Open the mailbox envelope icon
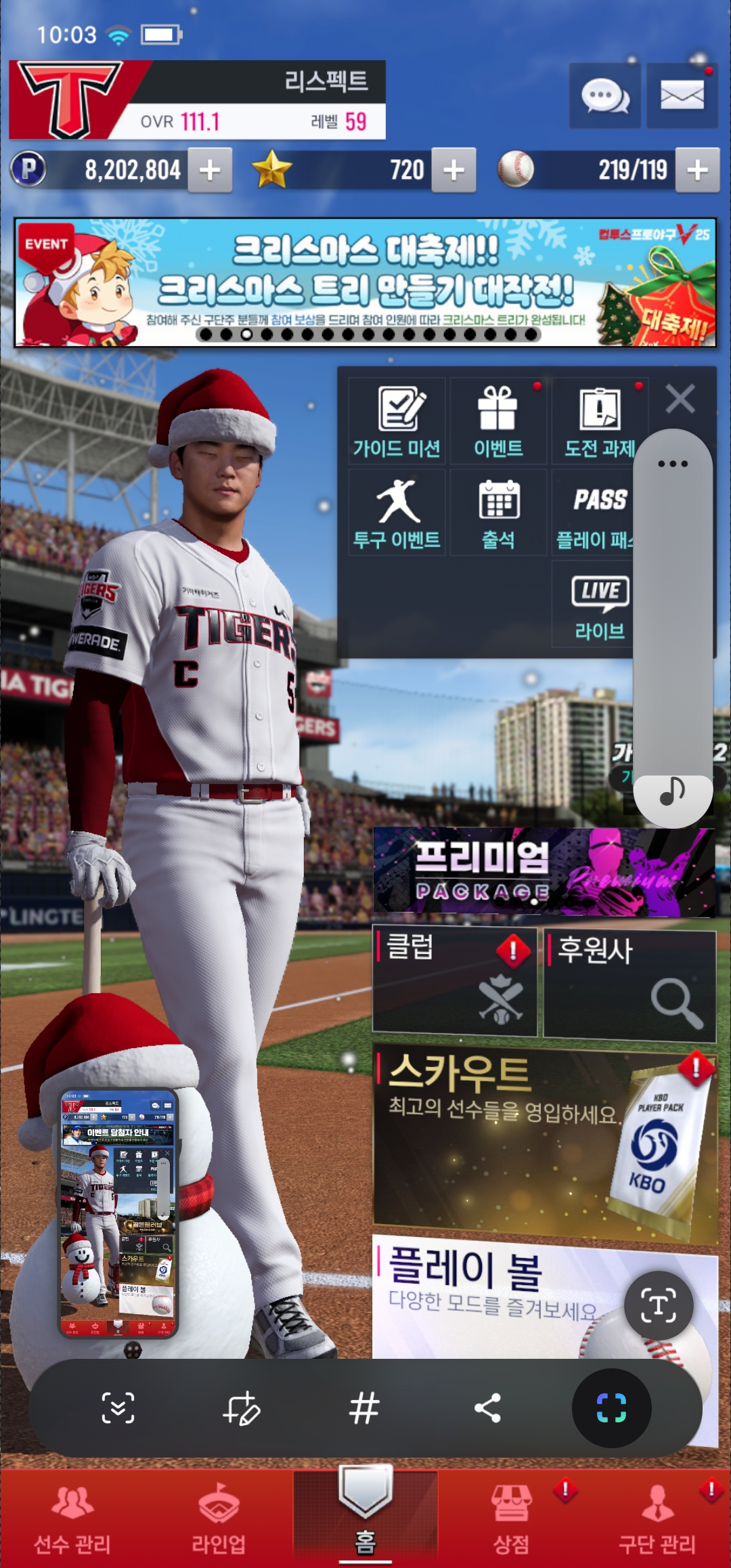Viewport: 731px width, 1568px height. [x=682, y=96]
